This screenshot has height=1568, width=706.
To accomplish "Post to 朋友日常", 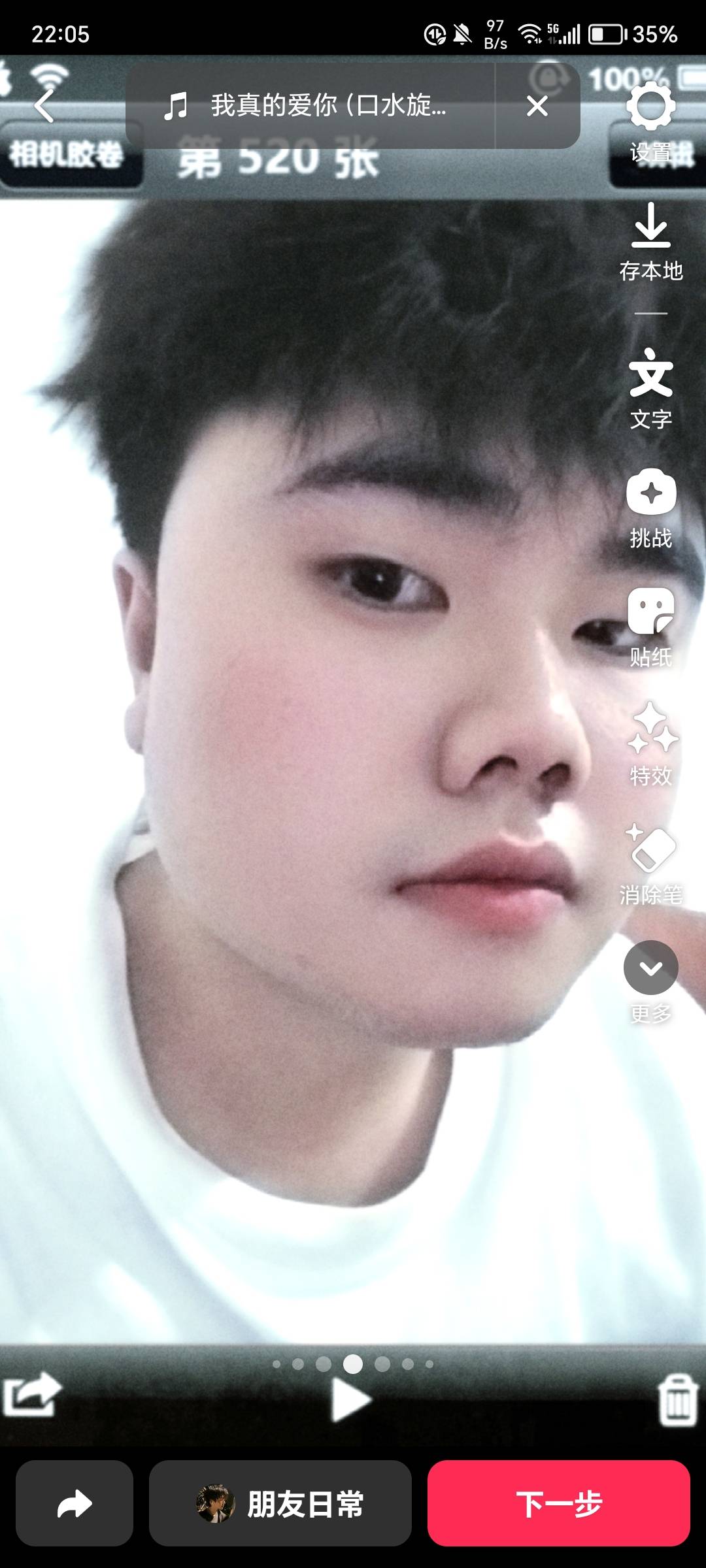I will coord(280,1503).
